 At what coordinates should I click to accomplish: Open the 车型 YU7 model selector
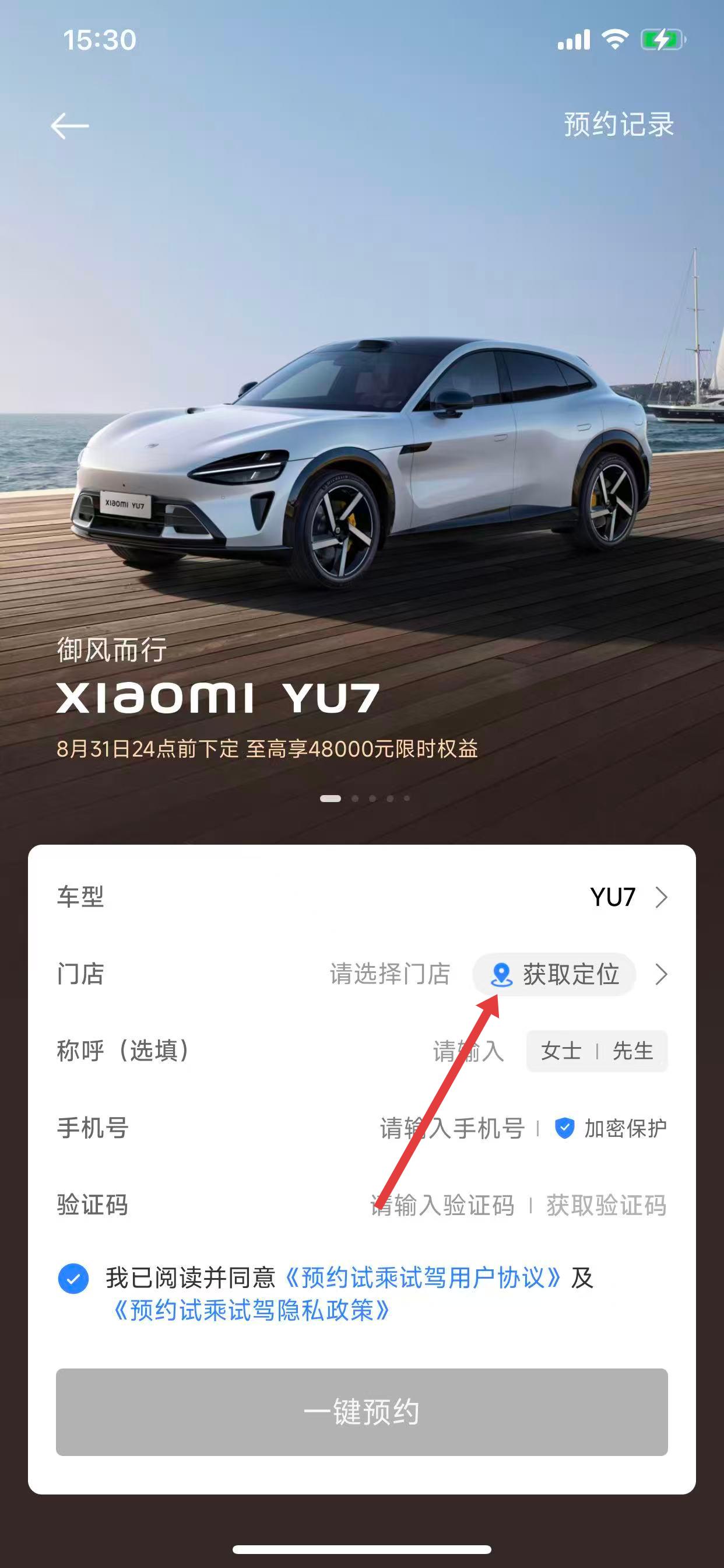click(x=627, y=897)
